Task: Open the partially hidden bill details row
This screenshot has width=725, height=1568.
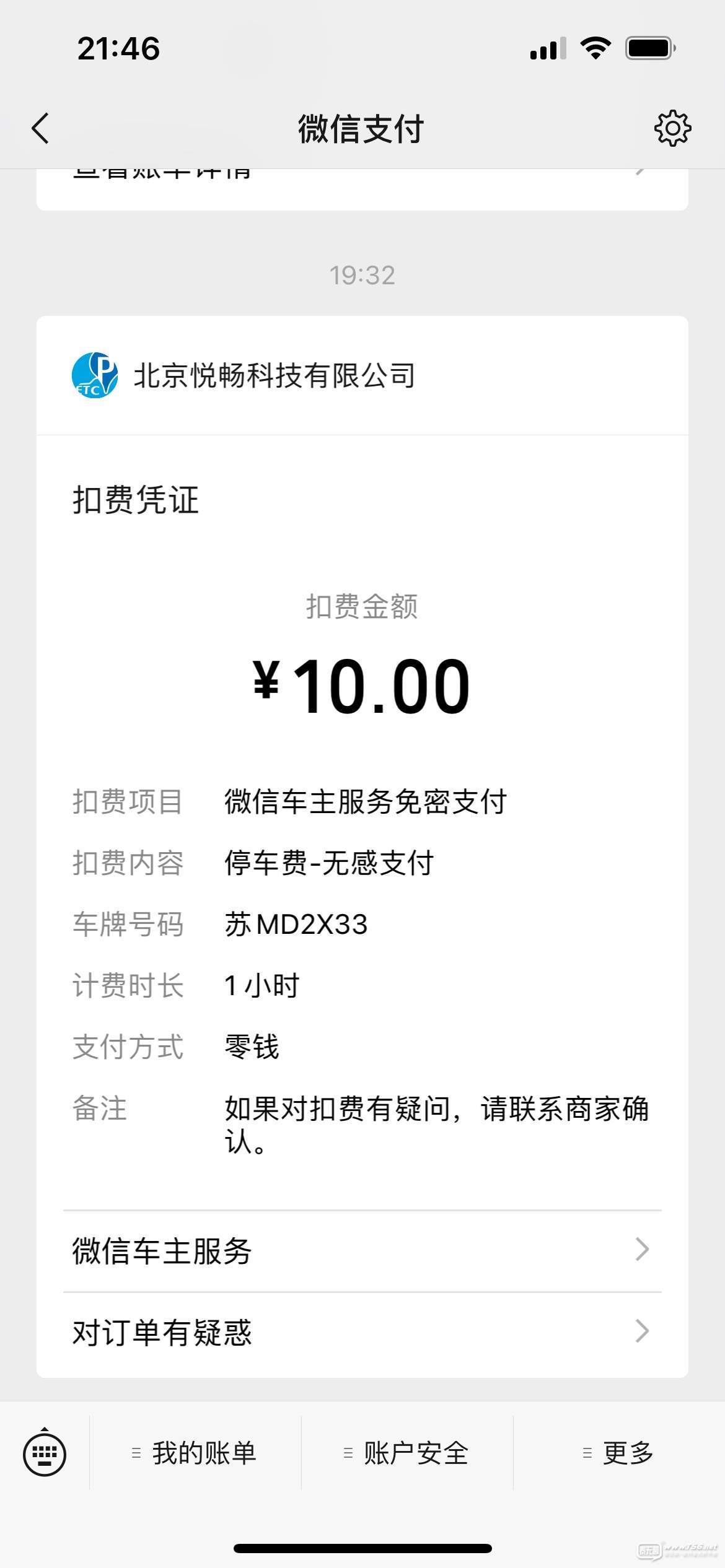Action: click(362, 189)
